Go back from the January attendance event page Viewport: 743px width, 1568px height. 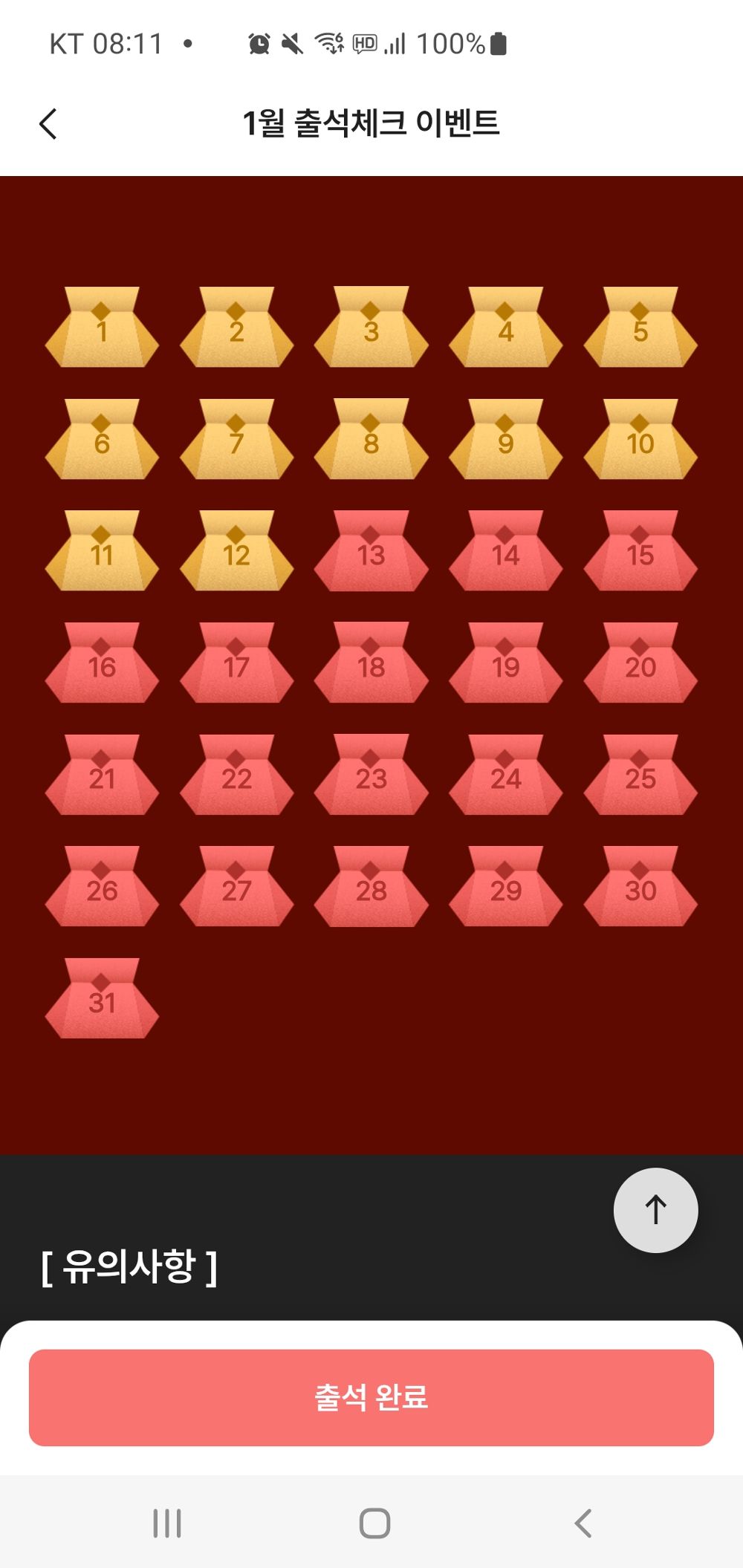tap(48, 123)
